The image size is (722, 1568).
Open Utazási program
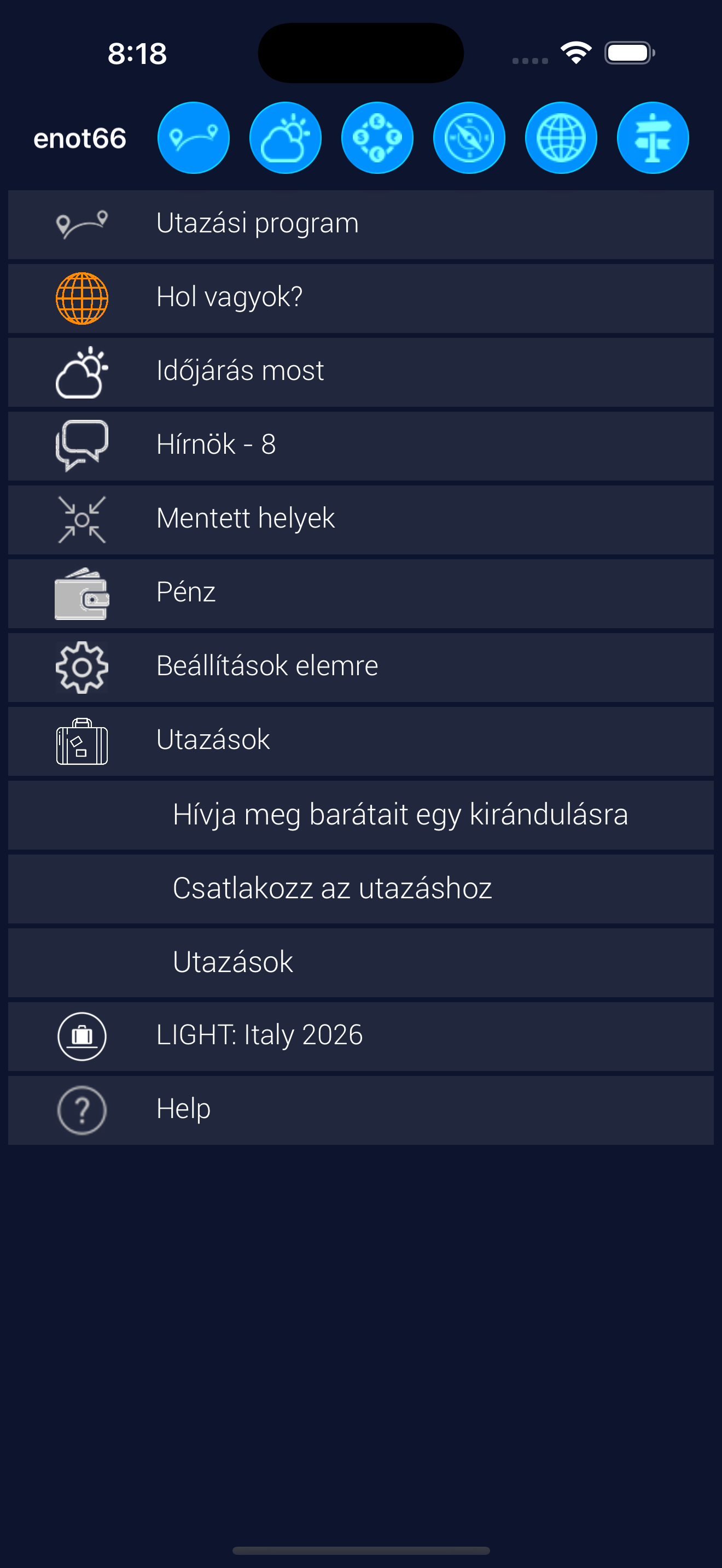(x=360, y=224)
